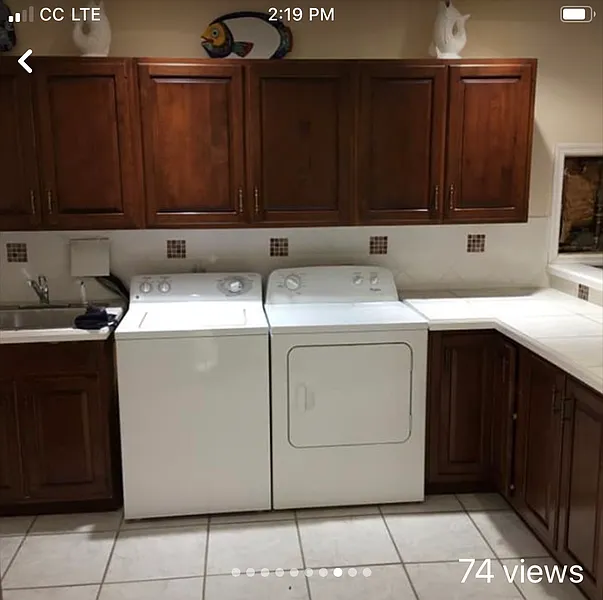Tap the photo carousel page indicator dots
The height and width of the screenshot is (600, 603).
point(301,573)
